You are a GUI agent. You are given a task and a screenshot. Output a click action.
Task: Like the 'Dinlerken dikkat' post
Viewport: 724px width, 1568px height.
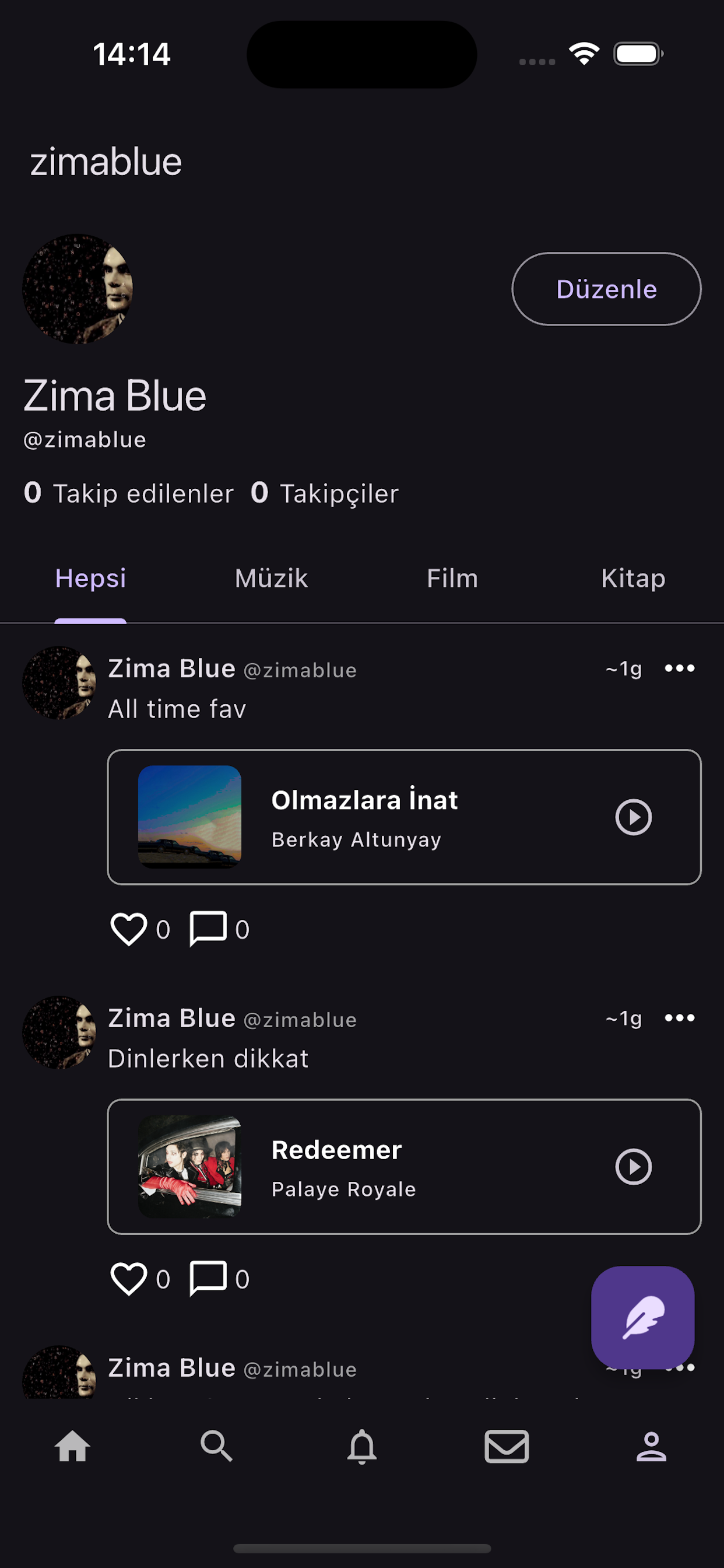[x=129, y=1277]
